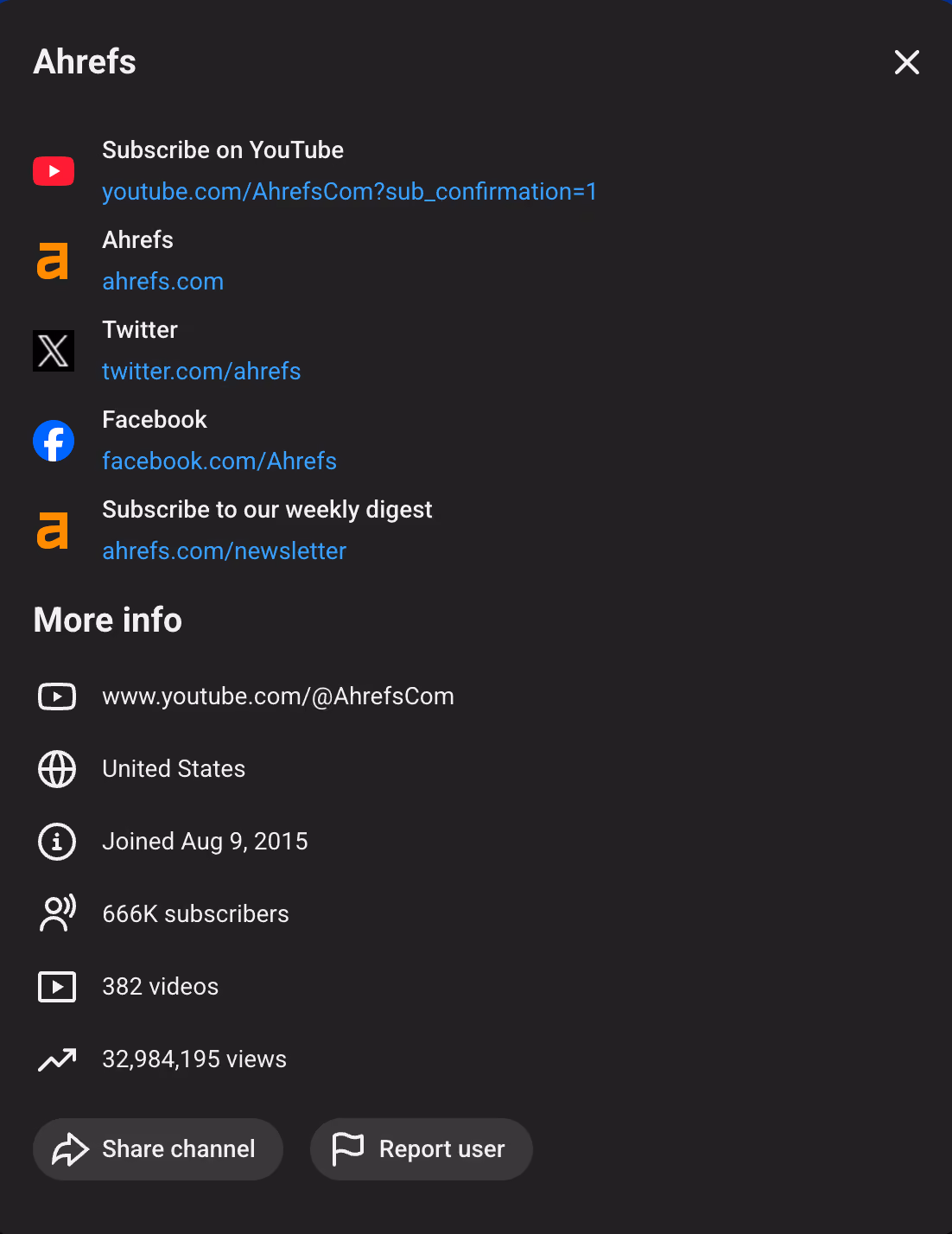Visit the ahrefs.com website link
952x1234 pixels.
pos(162,281)
